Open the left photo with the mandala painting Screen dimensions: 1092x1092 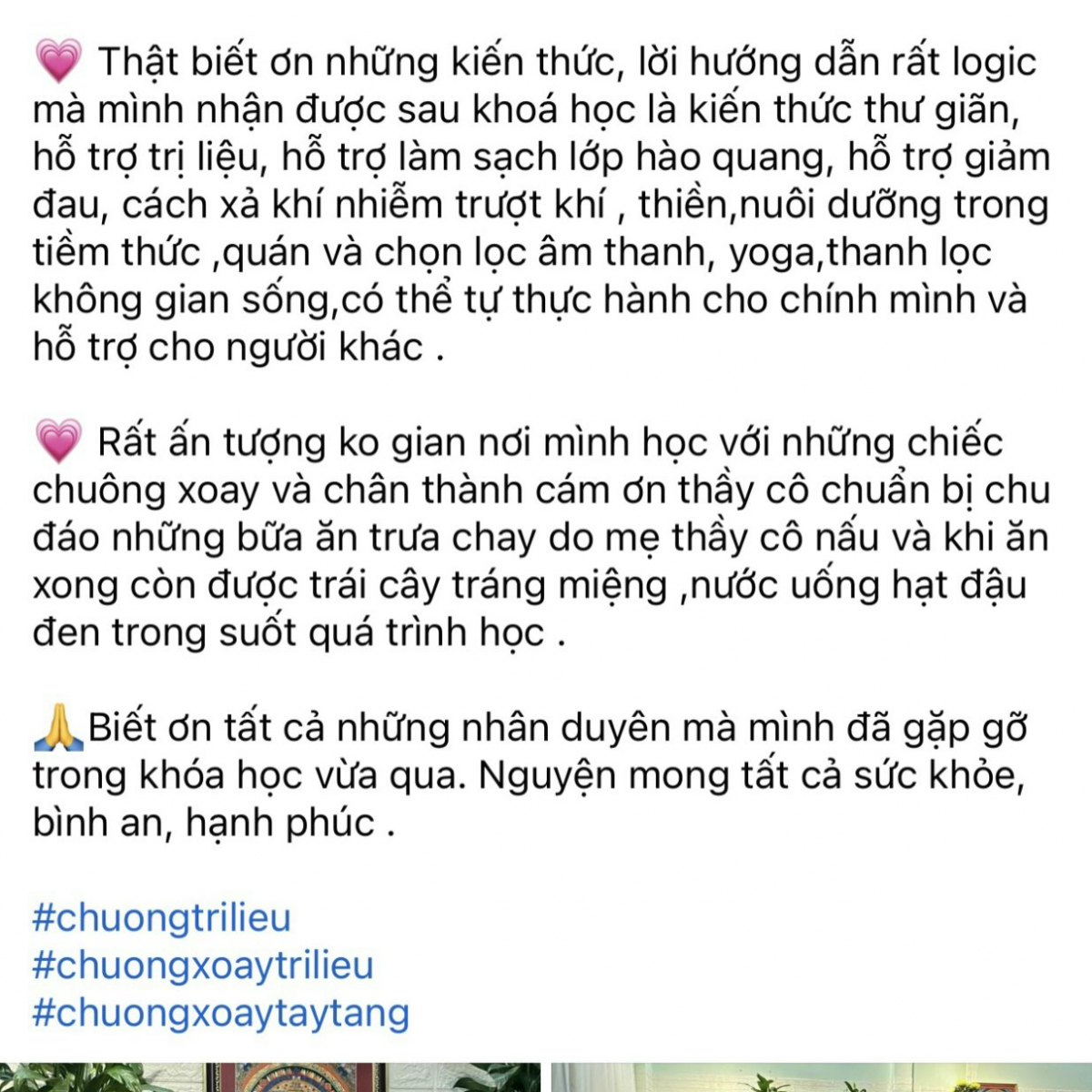270,1077
